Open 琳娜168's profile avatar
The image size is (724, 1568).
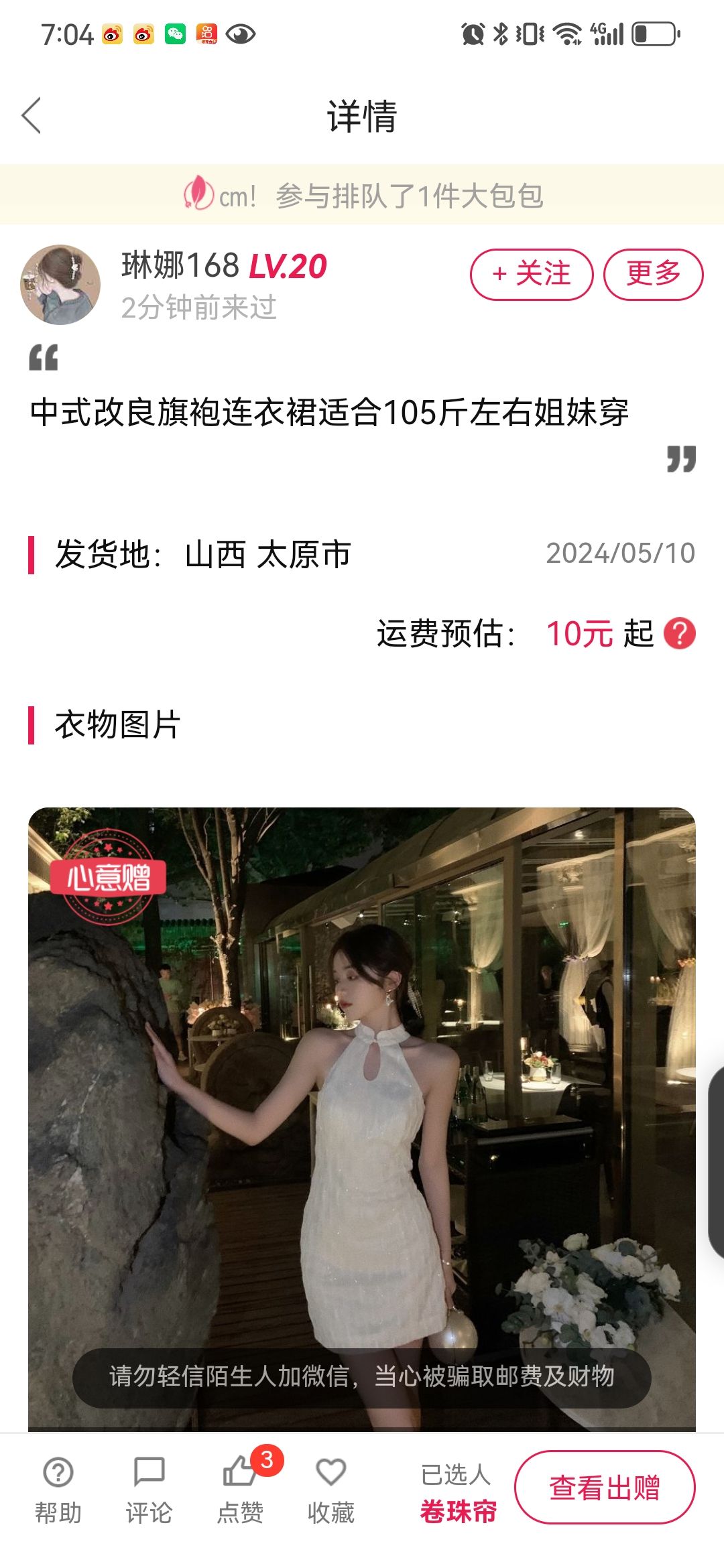(x=60, y=285)
